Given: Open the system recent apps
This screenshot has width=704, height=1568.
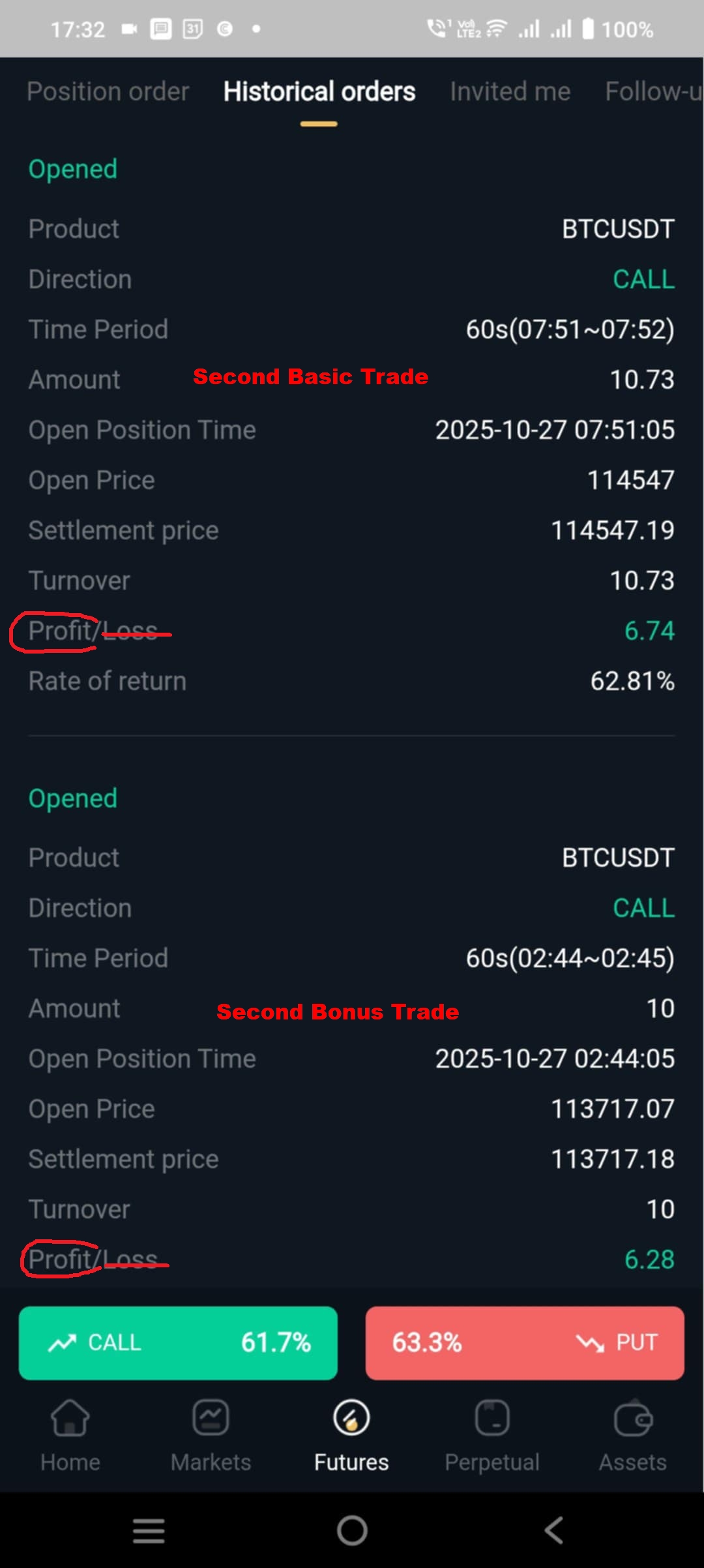Looking at the screenshot, I should [149, 1530].
